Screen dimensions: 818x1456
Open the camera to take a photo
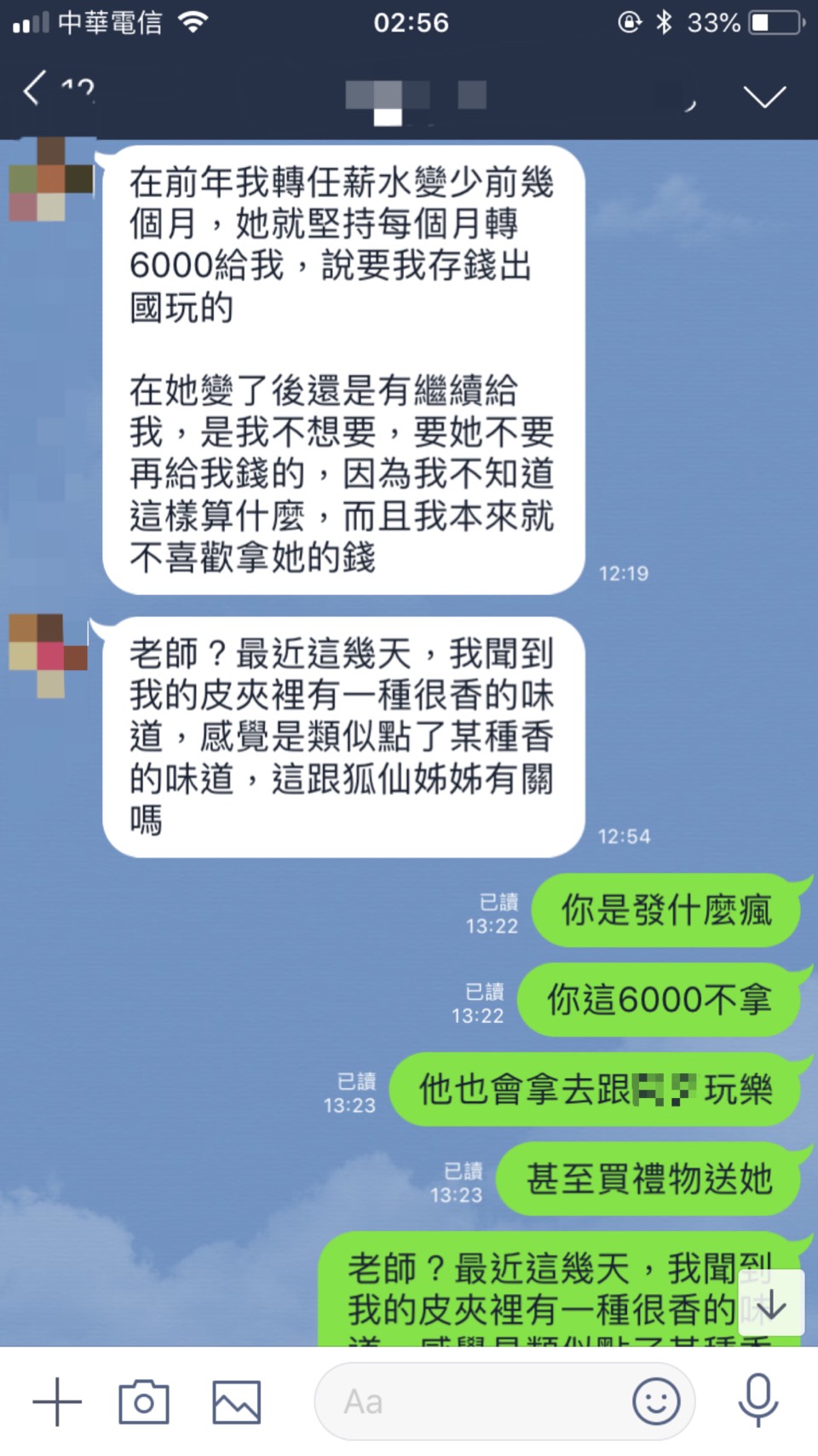(x=144, y=1401)
